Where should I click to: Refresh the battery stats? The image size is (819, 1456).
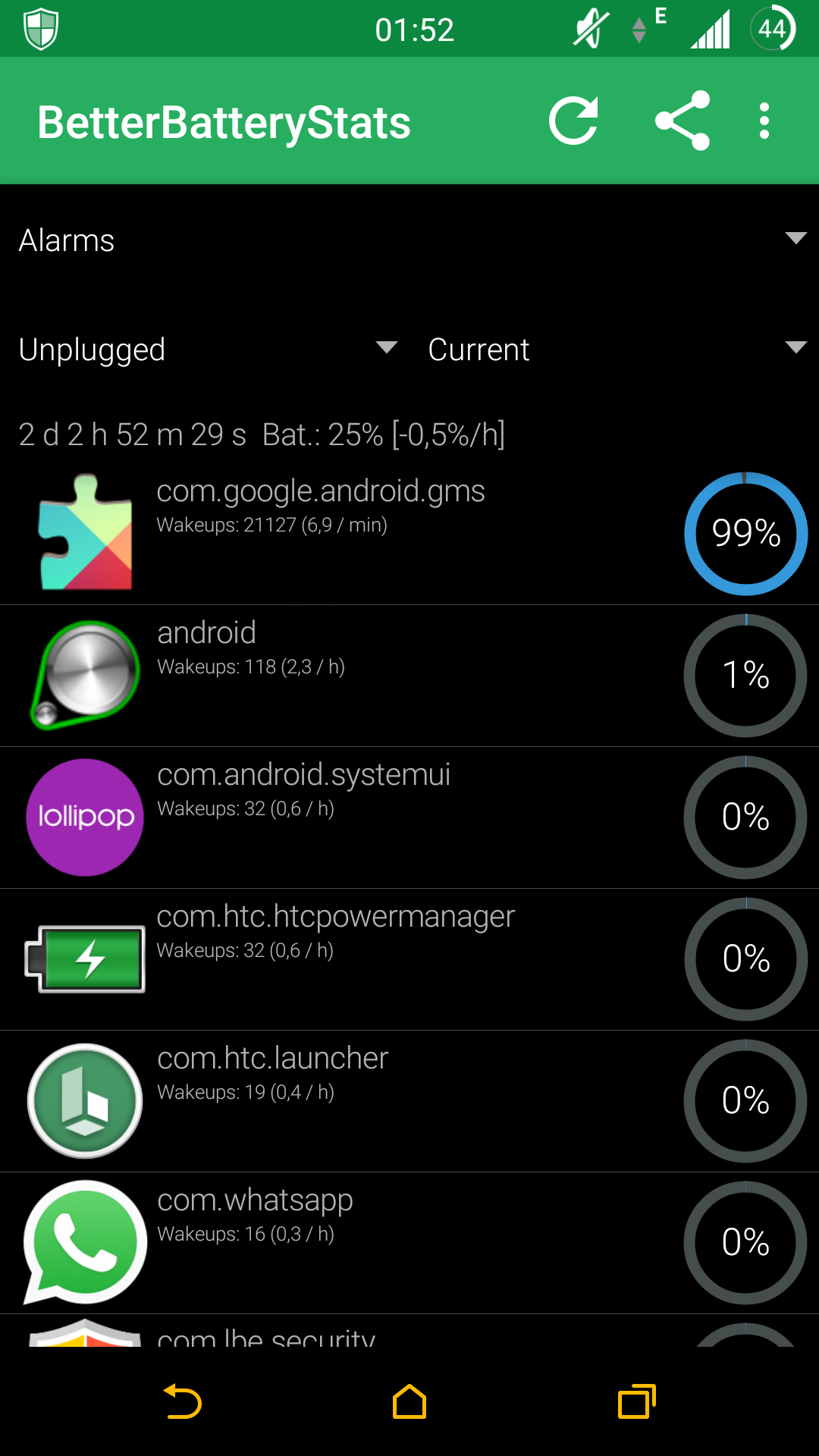574,121
